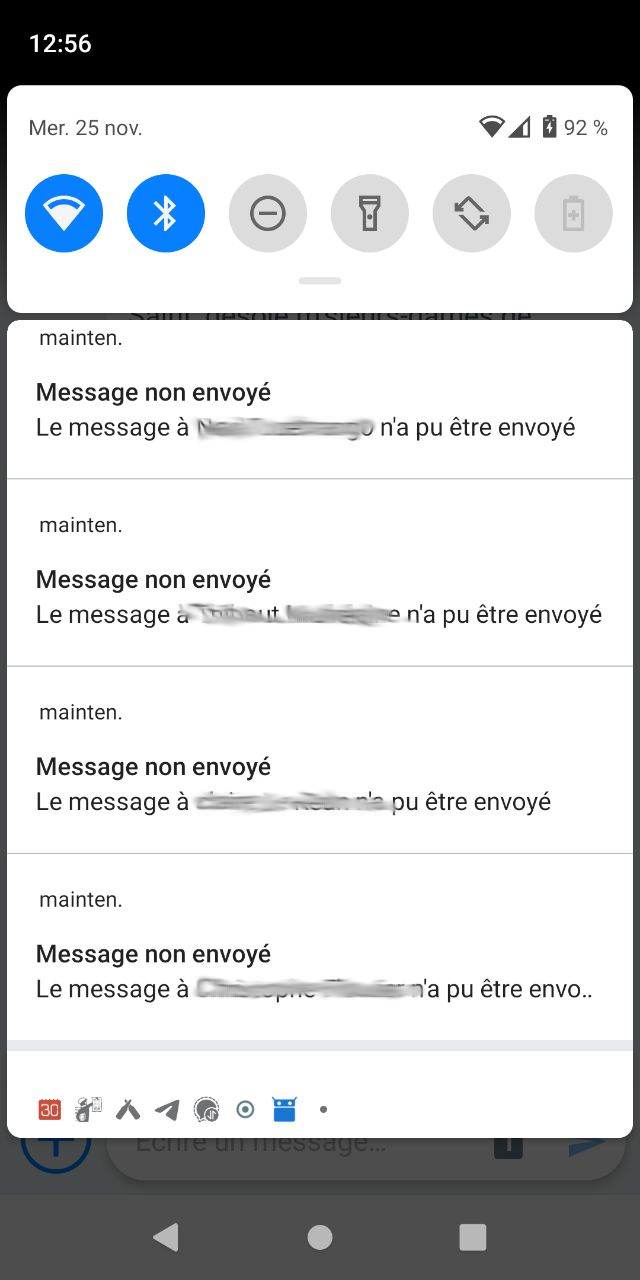Open recent apps with the square button

tap(473, 1237)
